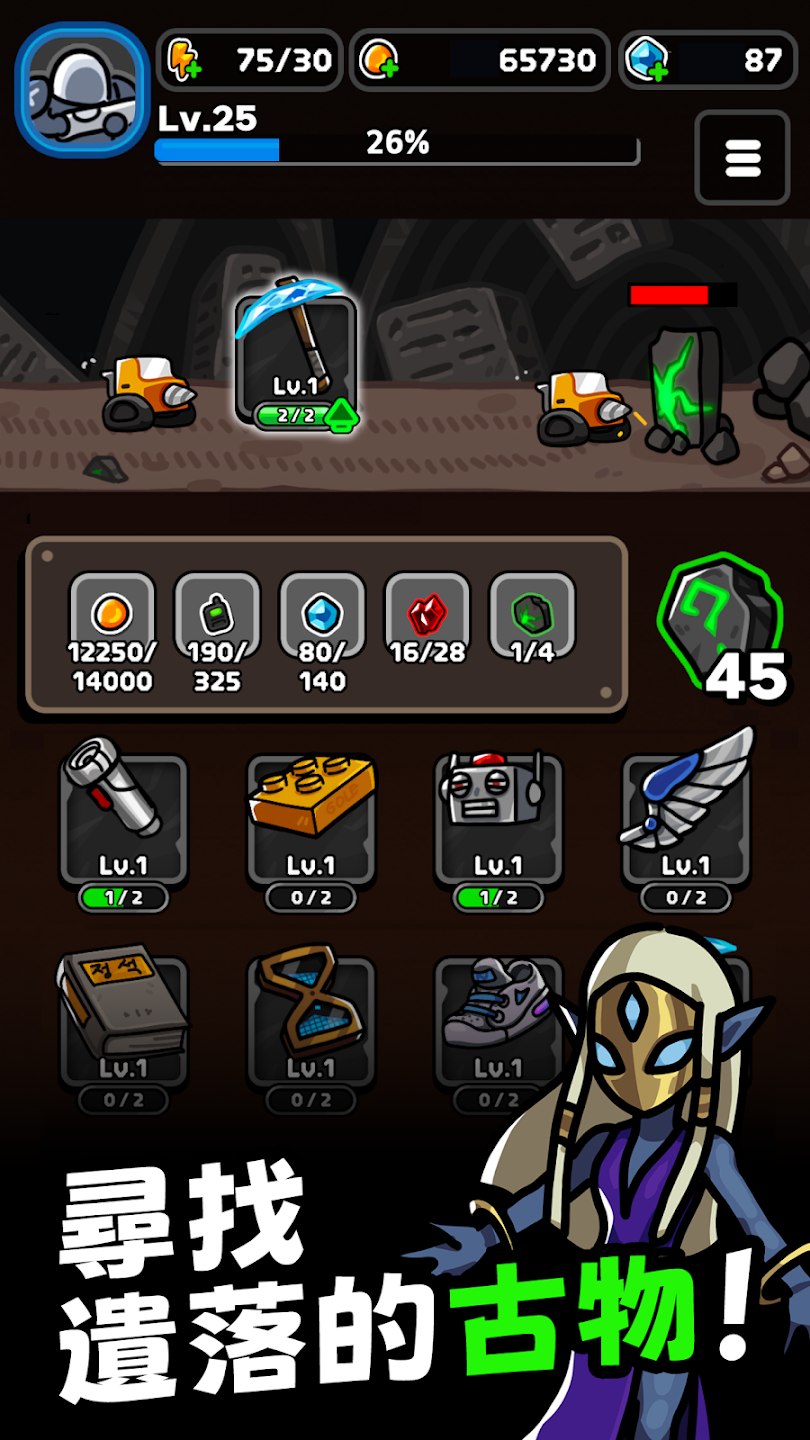Screen dimensions: 810x1440
Task: Add more energy with the lightning plus
Action: [184, 61]
